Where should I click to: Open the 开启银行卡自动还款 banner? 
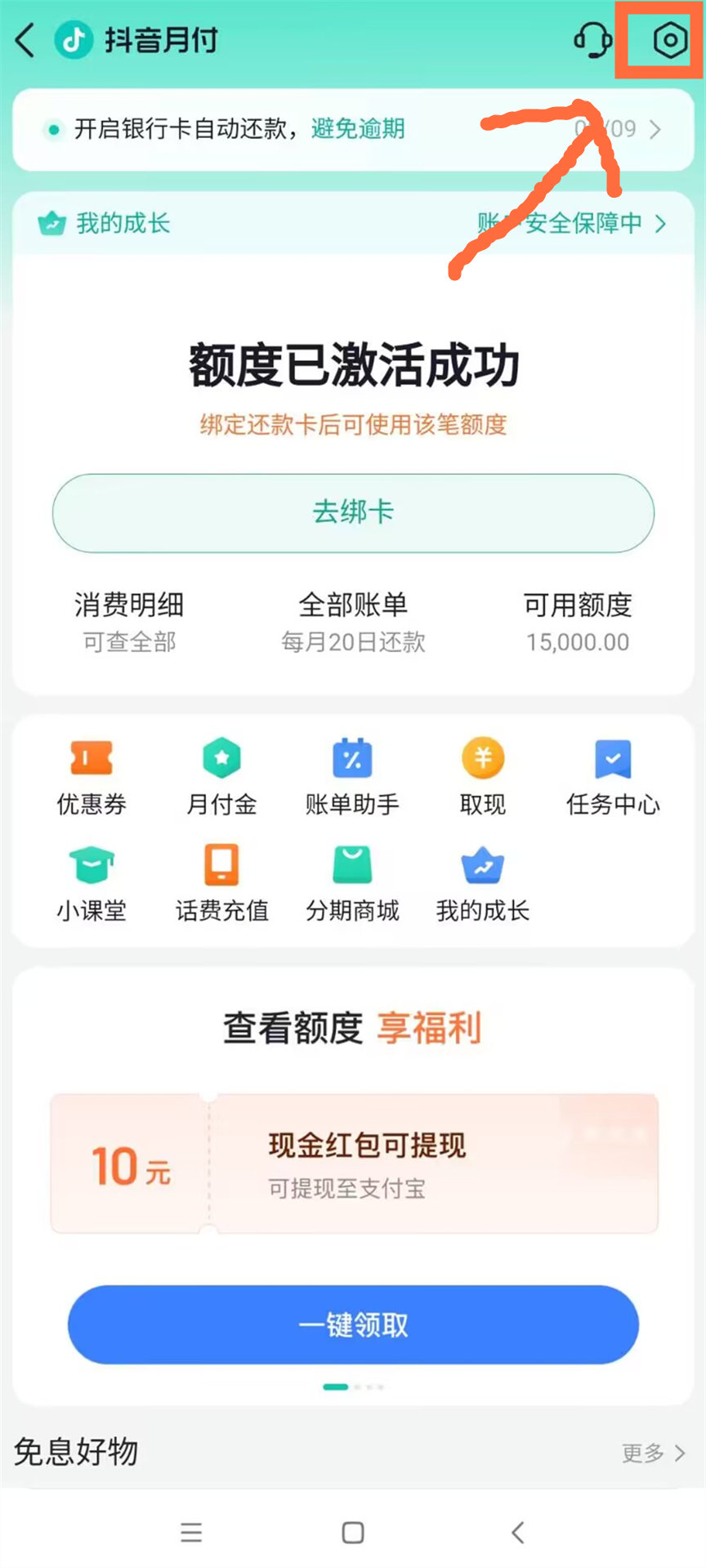pyautogui.click(x=353, y=129)
